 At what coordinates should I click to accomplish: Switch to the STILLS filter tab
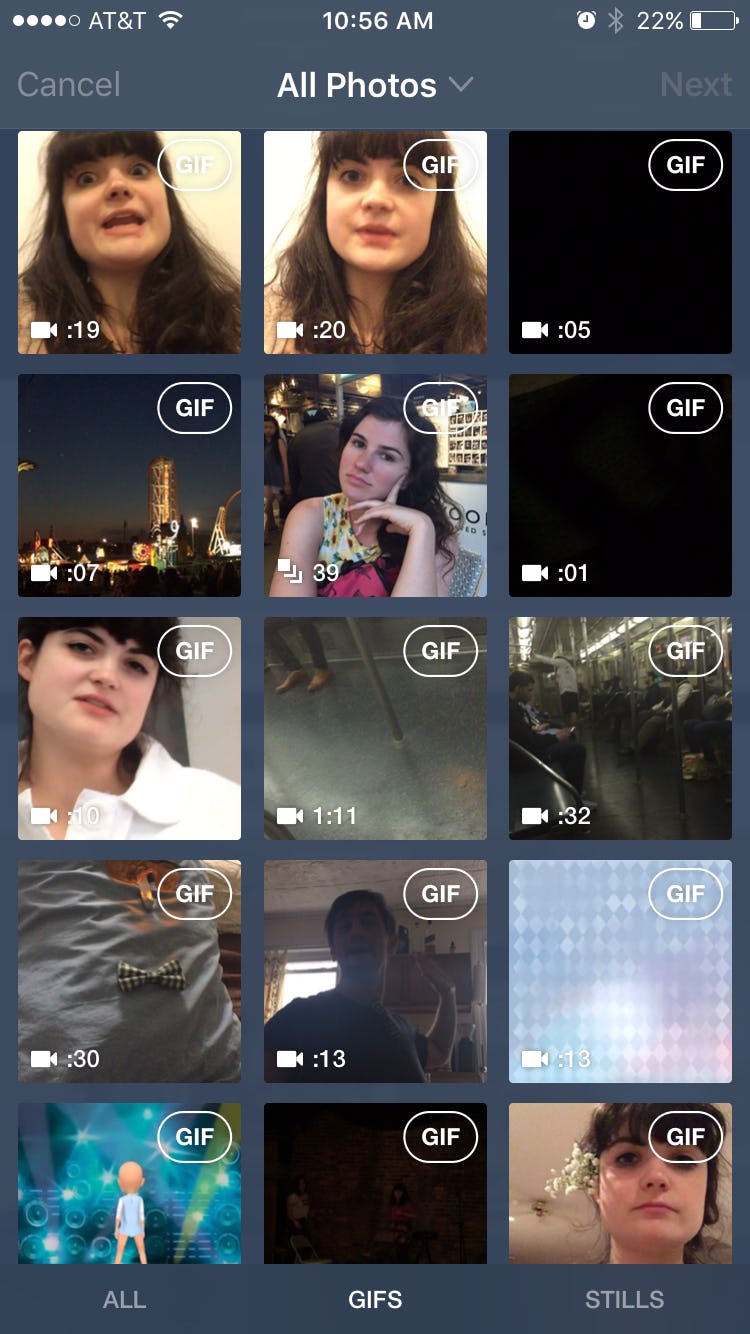[624, 1299]
